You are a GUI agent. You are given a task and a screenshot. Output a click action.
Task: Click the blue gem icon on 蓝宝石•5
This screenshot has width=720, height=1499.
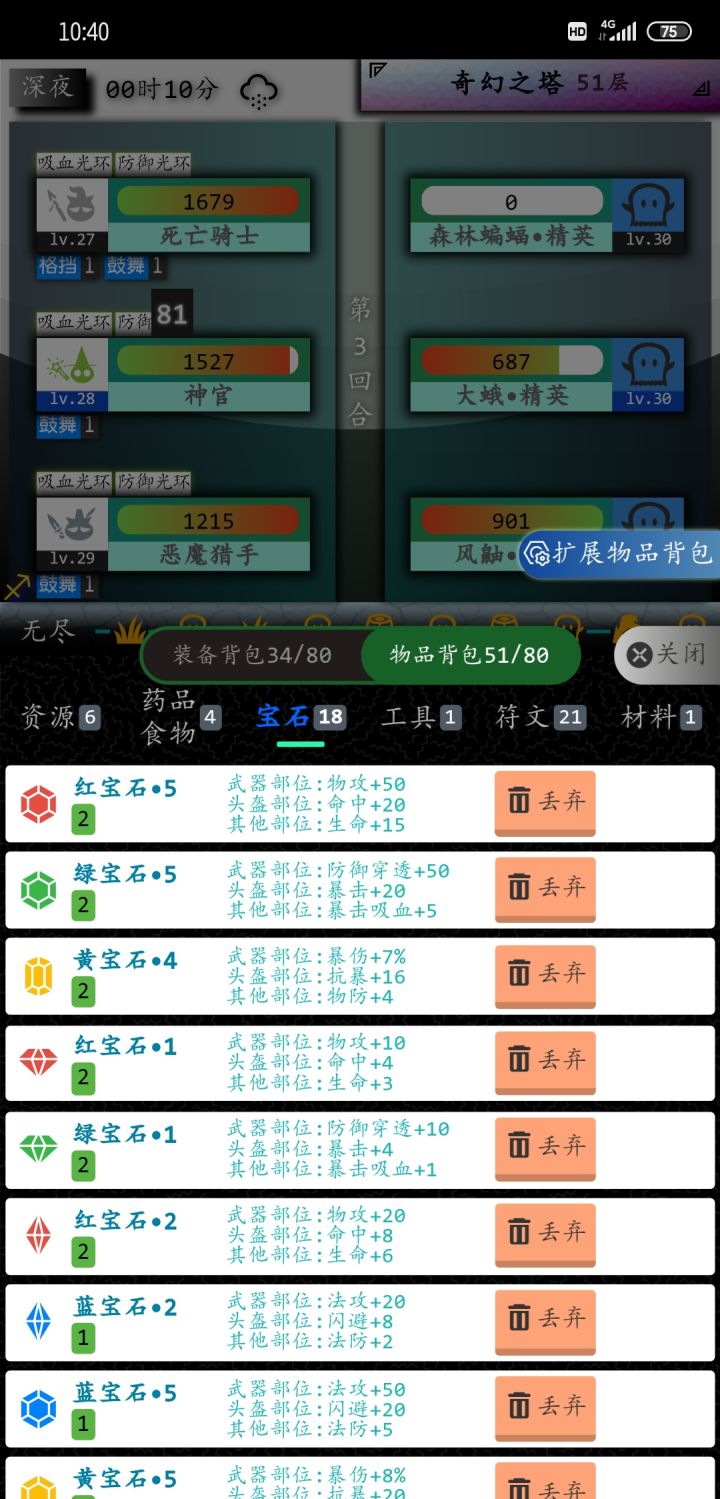(38, 1407)
